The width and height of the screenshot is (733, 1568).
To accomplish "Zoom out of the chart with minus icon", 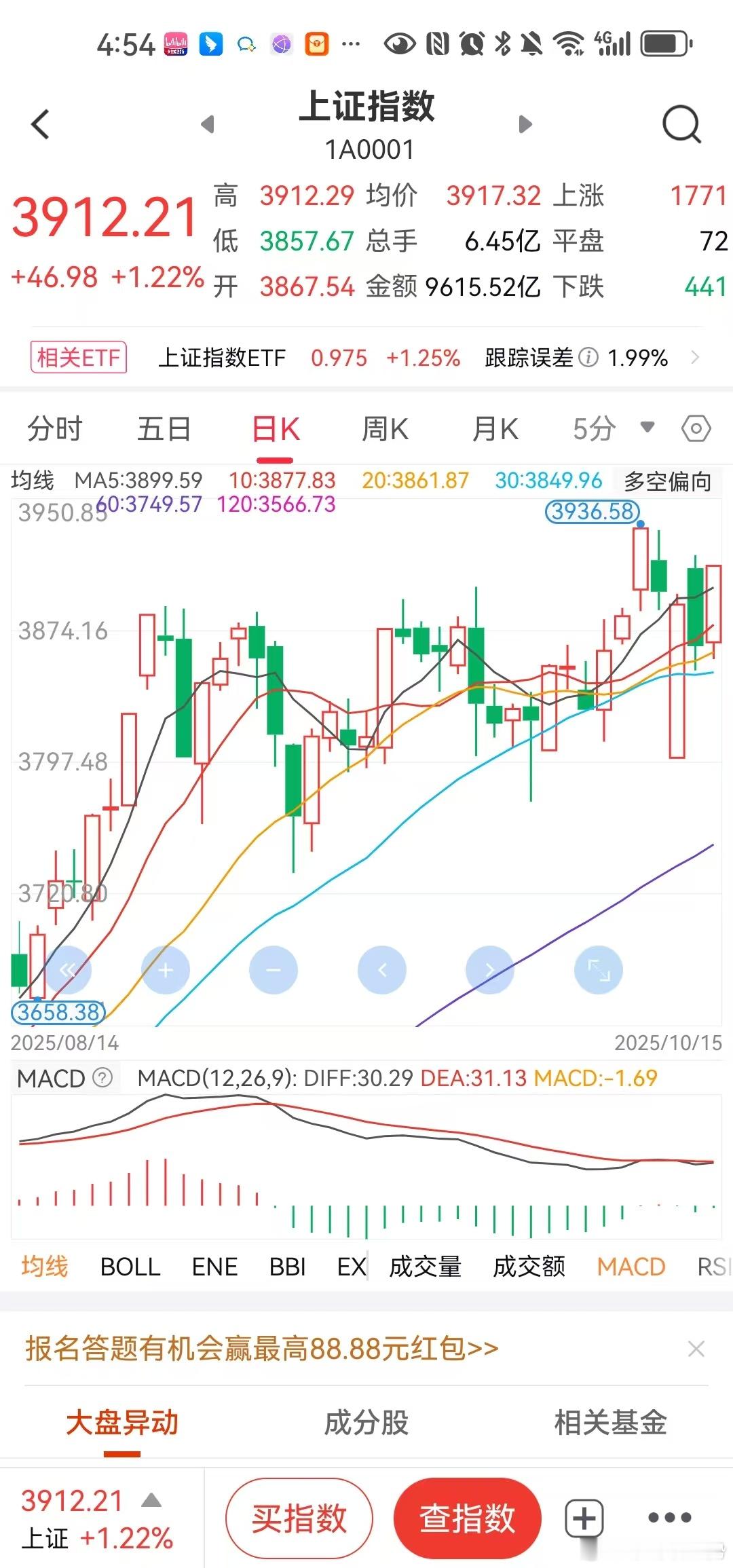I will click(273, 970).
